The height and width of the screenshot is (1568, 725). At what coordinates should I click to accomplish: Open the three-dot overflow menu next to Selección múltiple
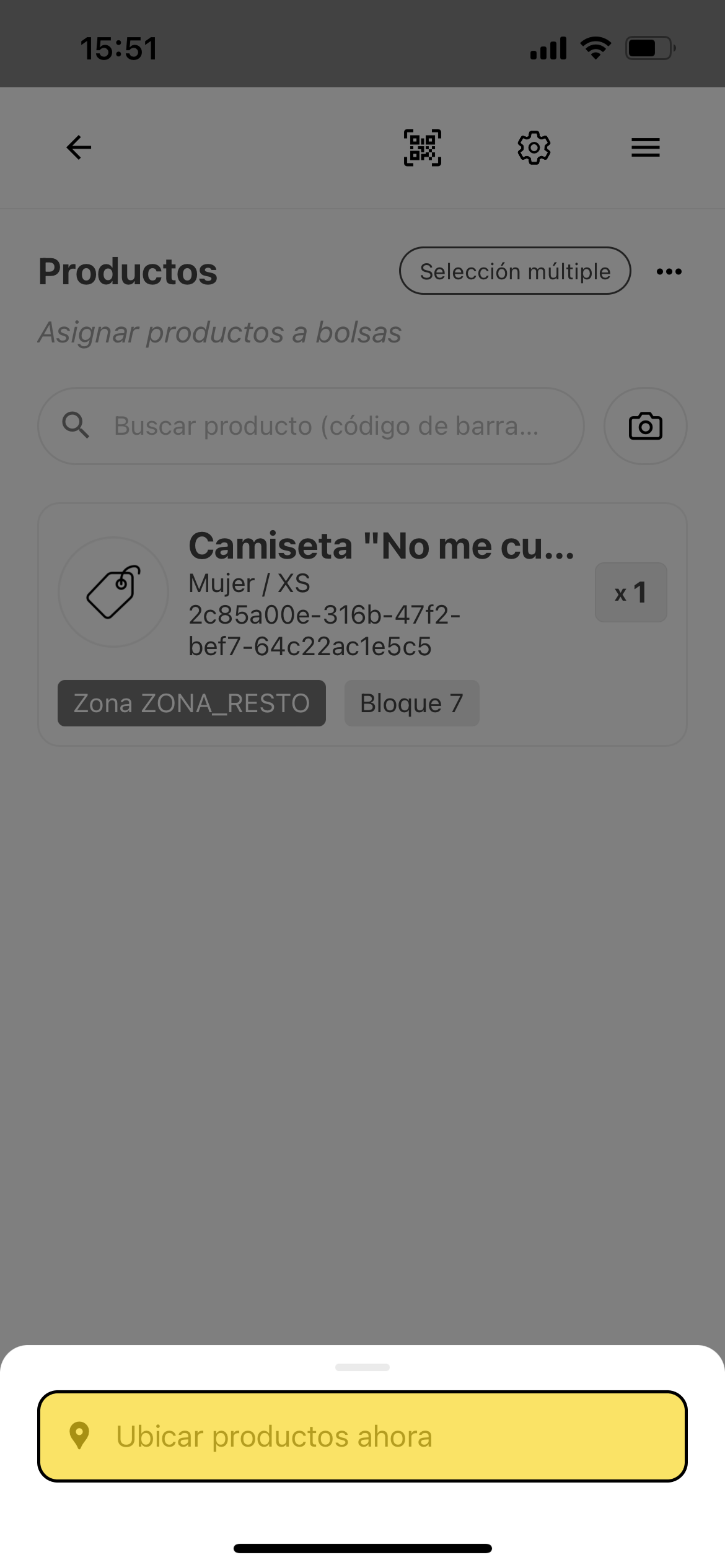point(669,271)
